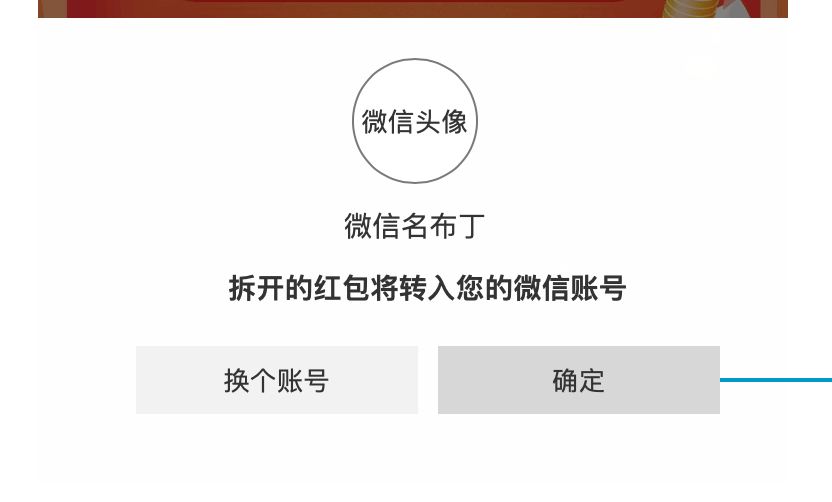Tap 换个账号 to switch account

(x=276, y=380)
